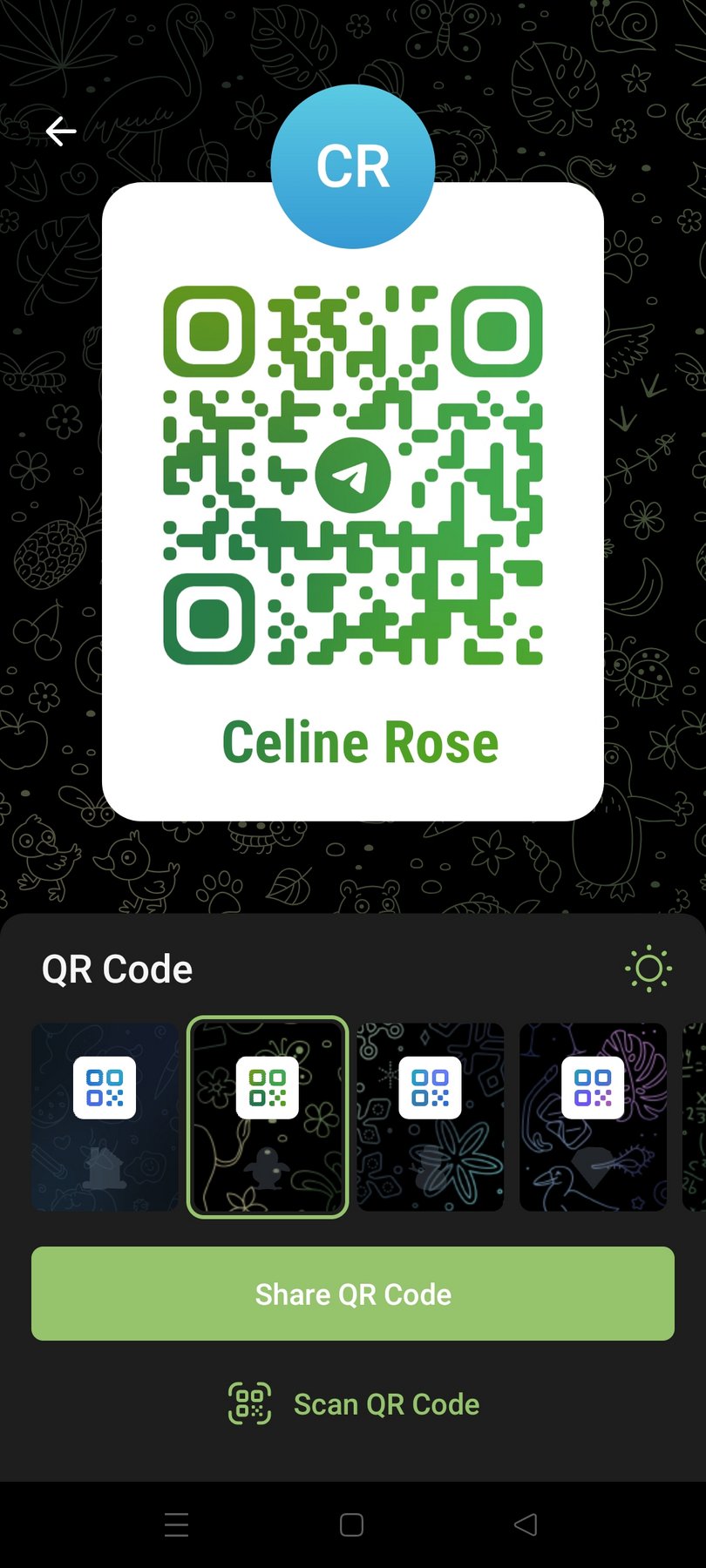Choose the snowflake flower QR theme
706x1568 pixels.
431,1117
